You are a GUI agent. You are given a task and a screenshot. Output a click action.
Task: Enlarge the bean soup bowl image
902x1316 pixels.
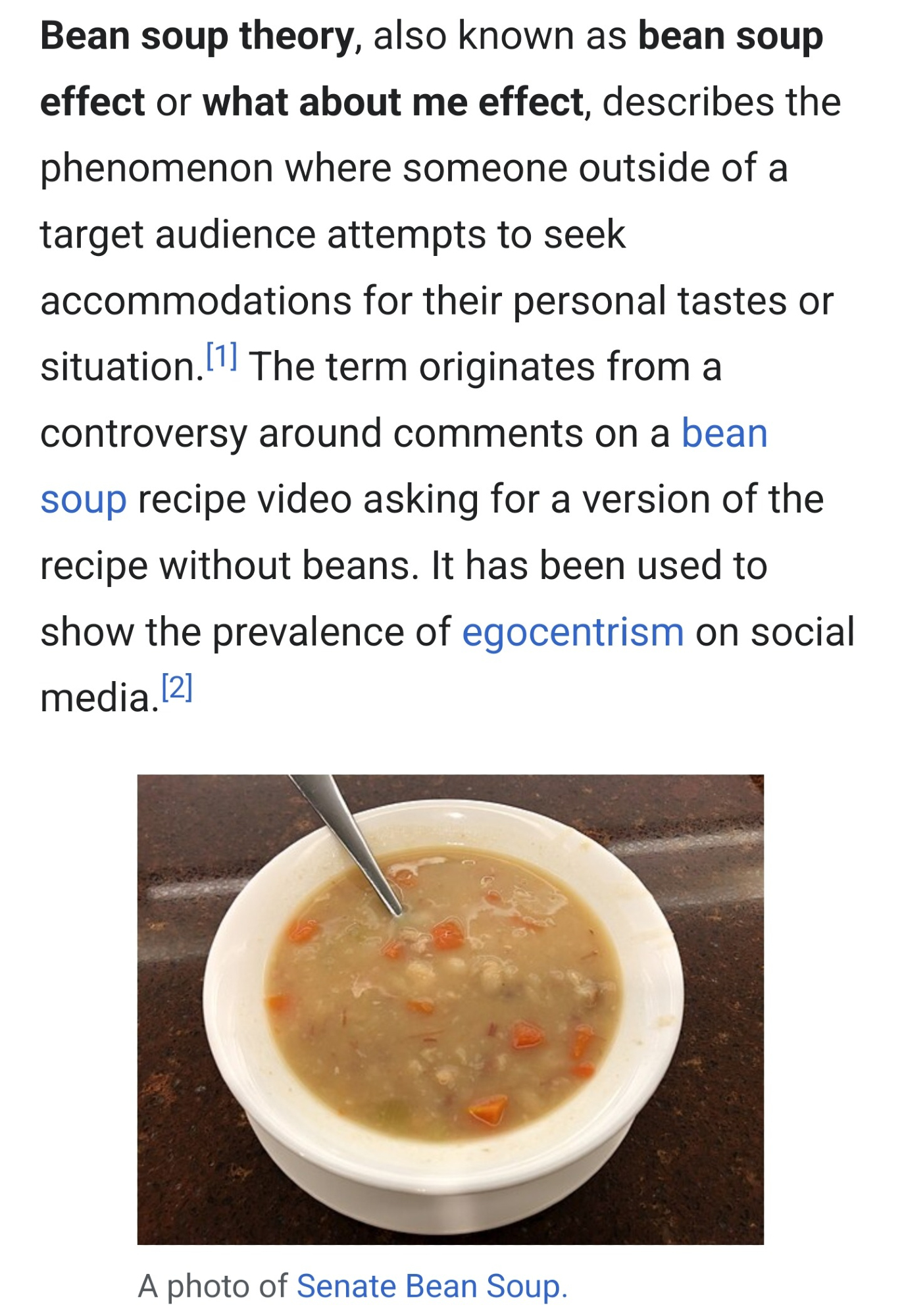(x=450, y=1009)
